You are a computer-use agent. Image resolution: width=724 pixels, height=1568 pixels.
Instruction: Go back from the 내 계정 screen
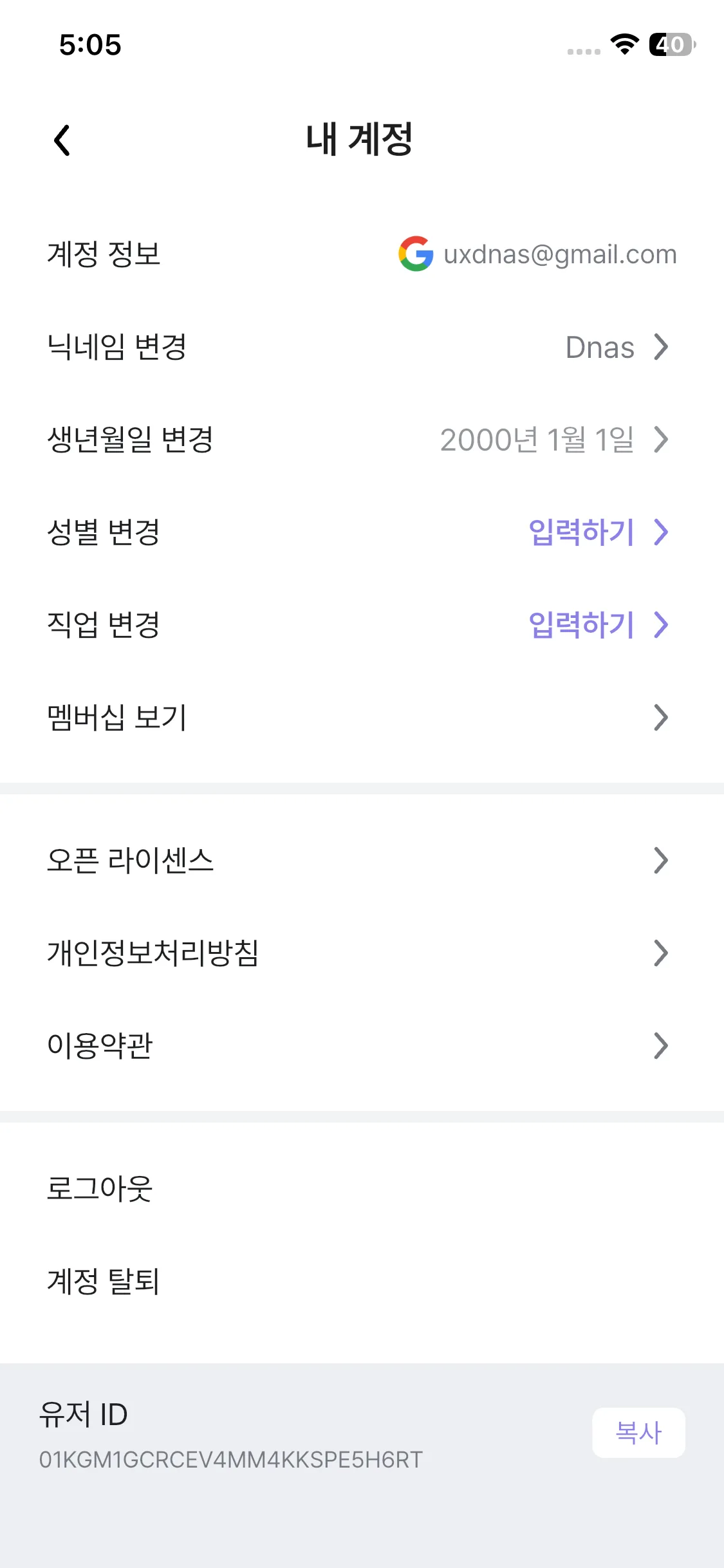click(62, 140)
